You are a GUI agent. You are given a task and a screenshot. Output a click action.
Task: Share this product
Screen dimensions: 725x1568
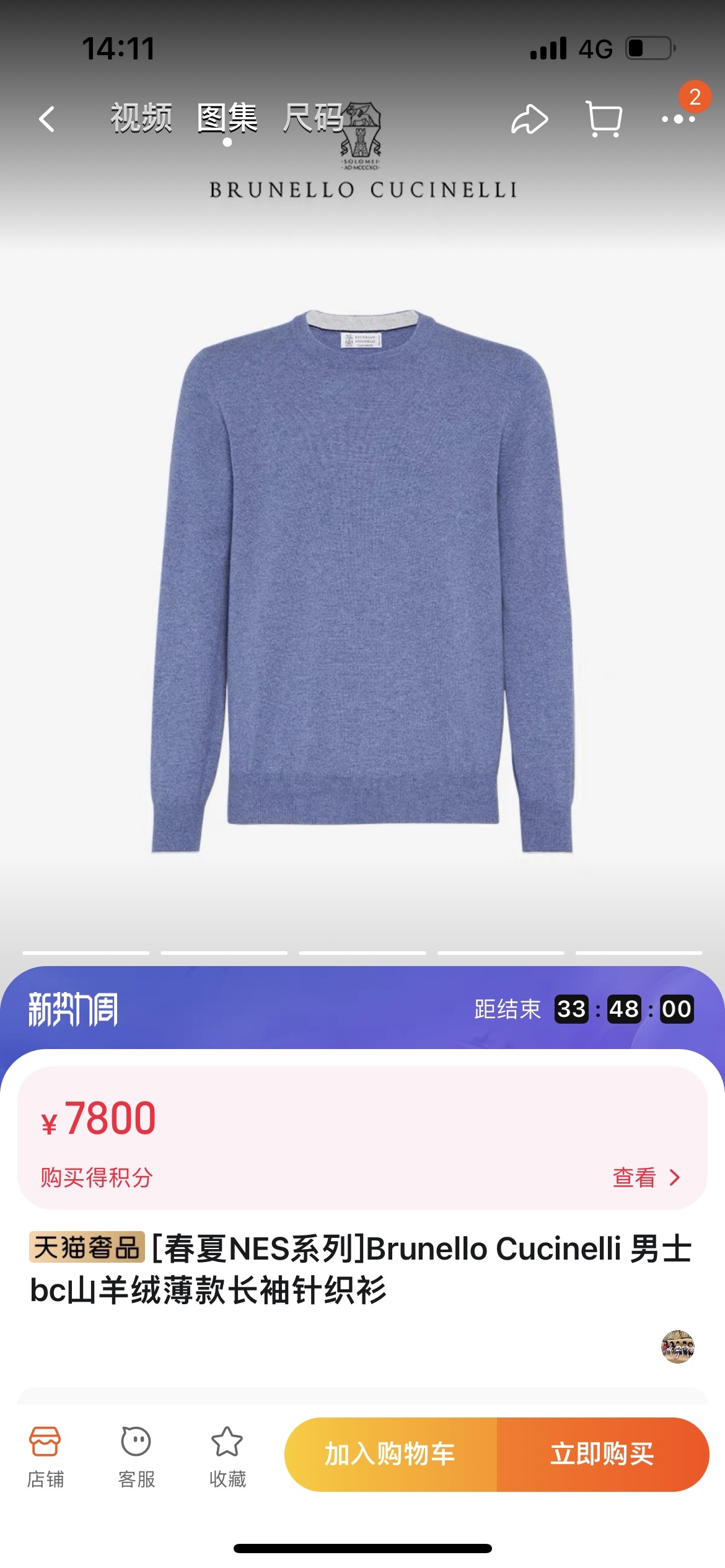click(529, 119)
